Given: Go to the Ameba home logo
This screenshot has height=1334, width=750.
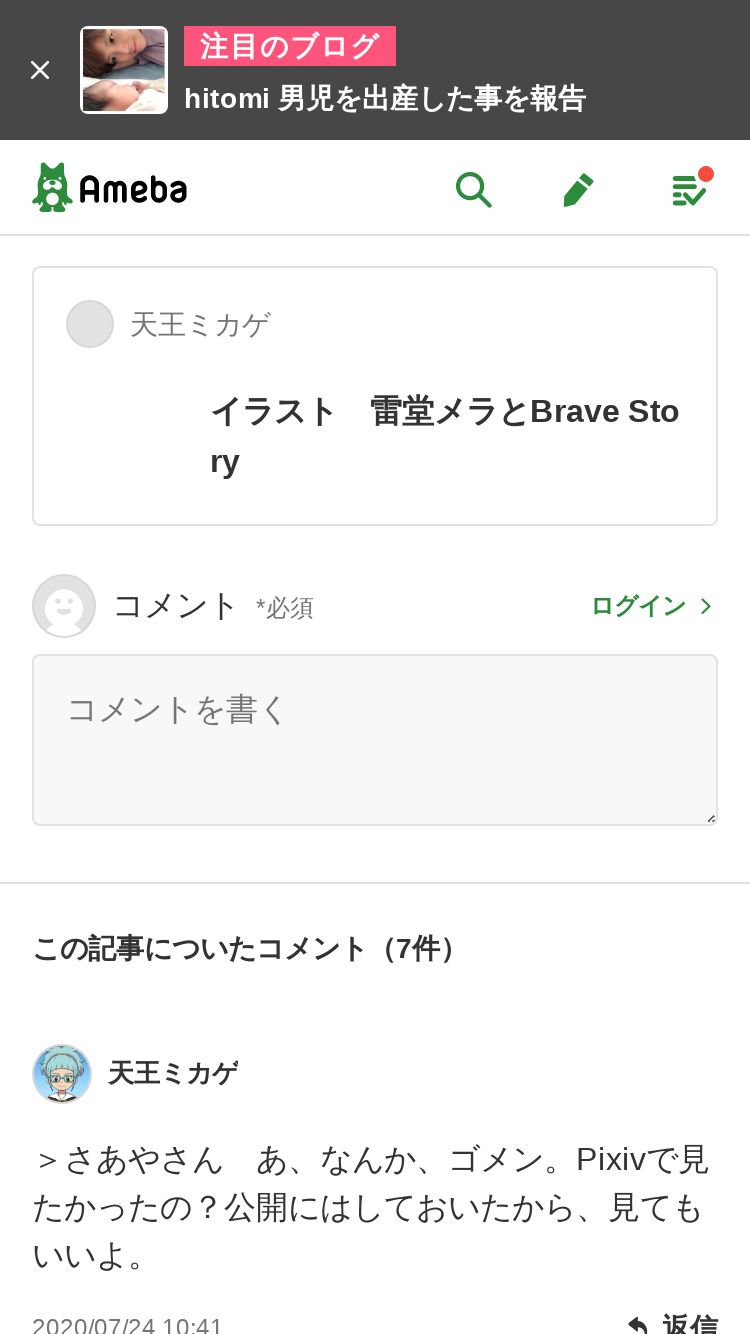Looking at the screenshot, I should pyautogui.click(x=110, y=188).
